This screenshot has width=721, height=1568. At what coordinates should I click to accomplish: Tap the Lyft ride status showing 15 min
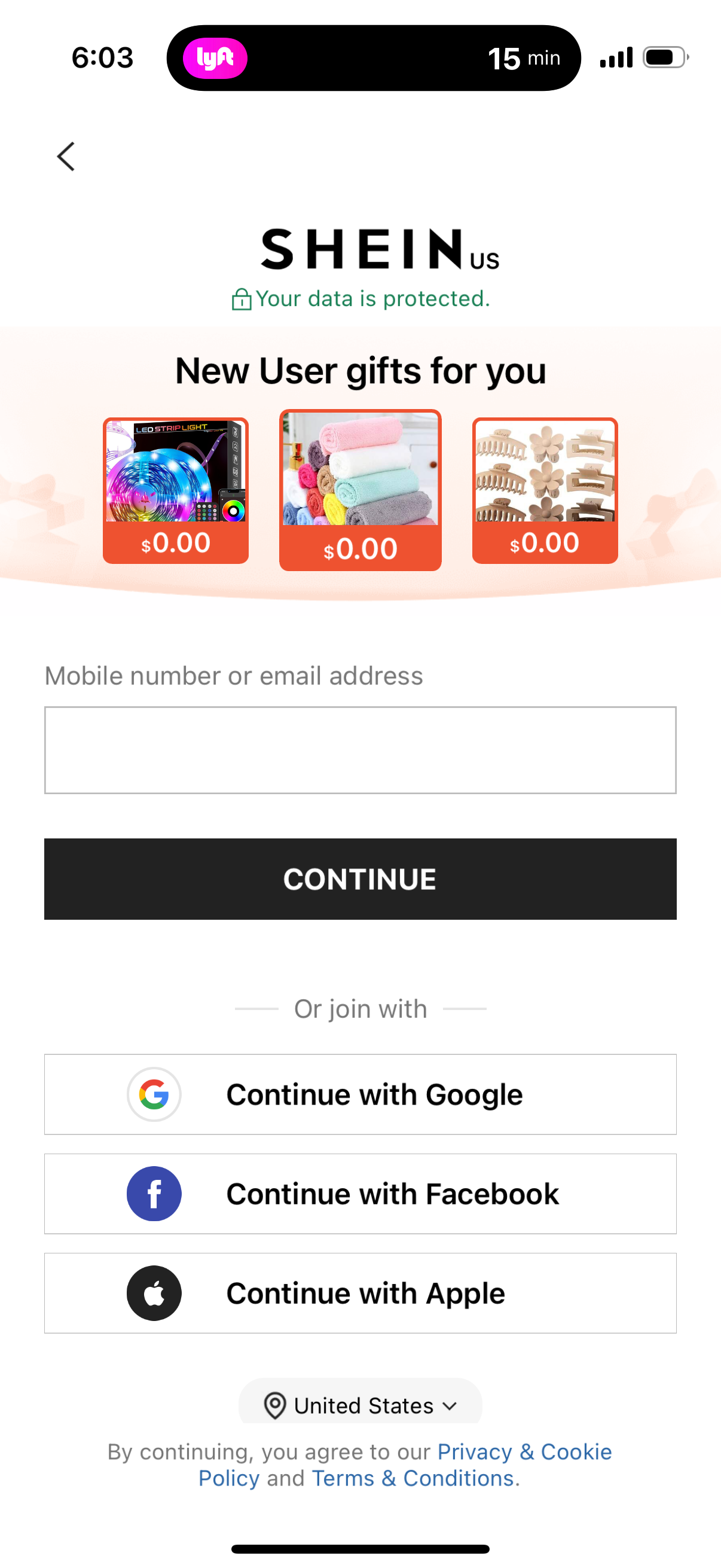tap(524, 58)
